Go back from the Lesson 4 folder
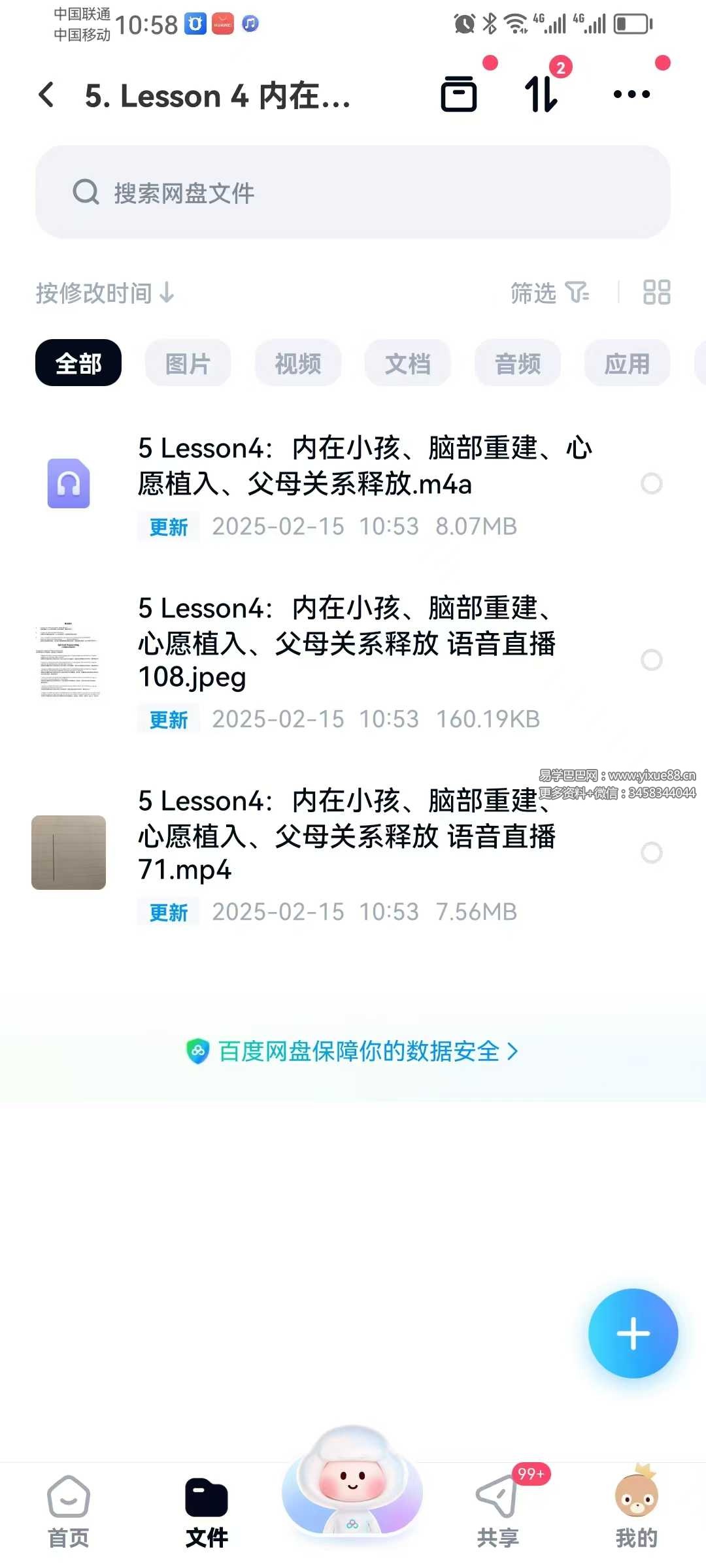 [46, 95]
